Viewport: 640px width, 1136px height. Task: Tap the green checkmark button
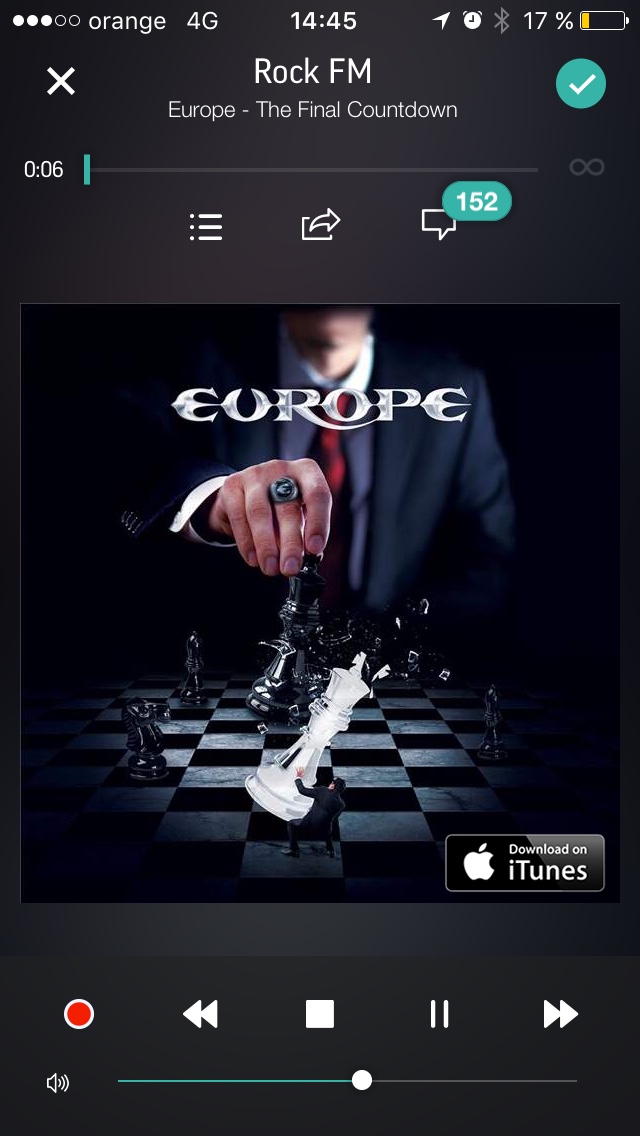point(581,84)
